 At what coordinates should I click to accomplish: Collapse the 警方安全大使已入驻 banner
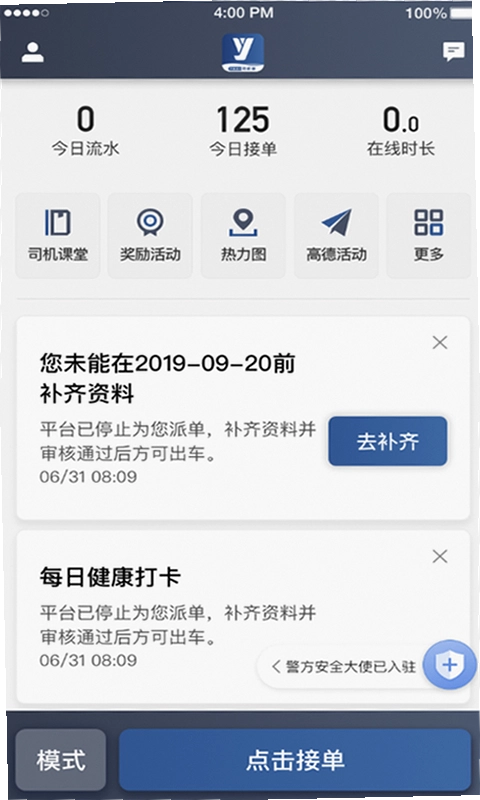(276, 666)
